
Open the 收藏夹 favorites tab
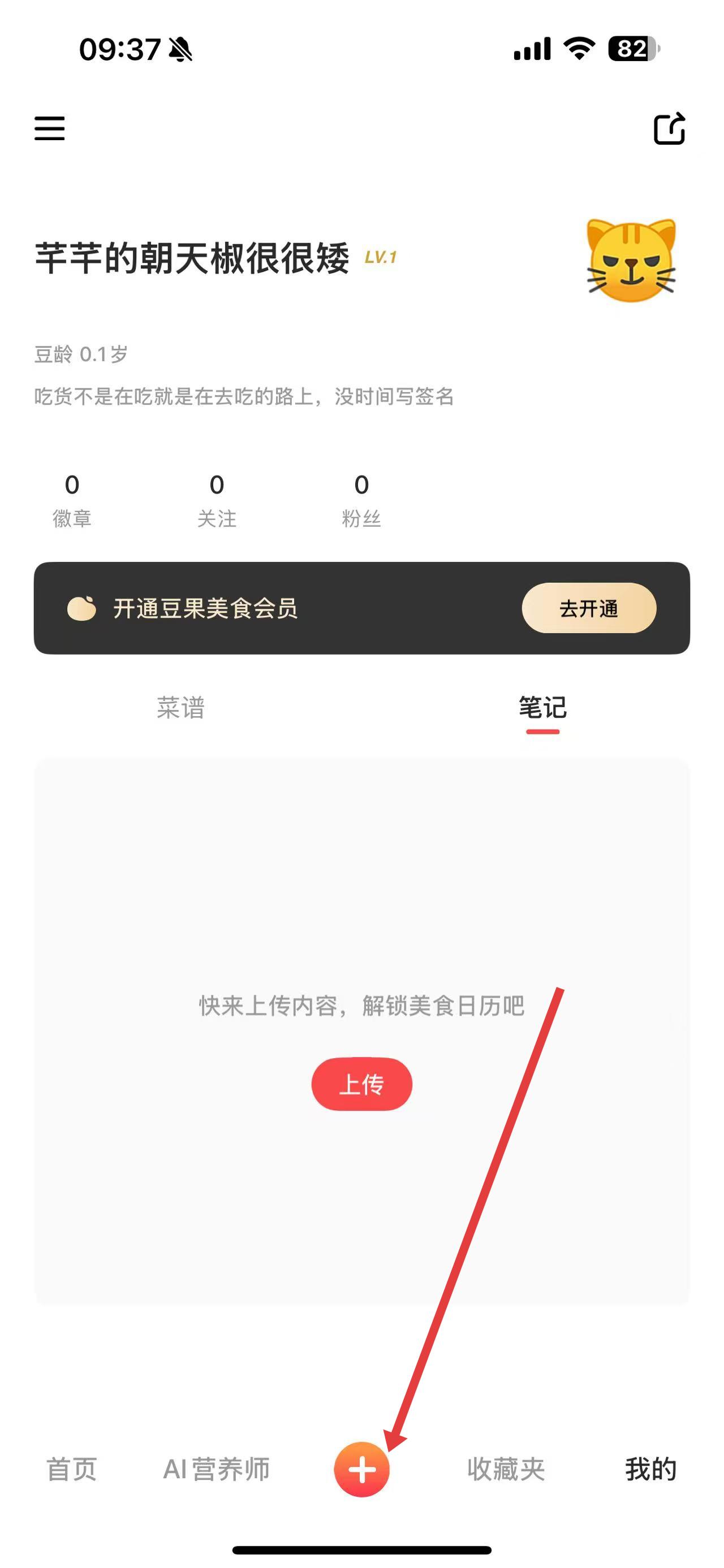(x=506, y=1470)
